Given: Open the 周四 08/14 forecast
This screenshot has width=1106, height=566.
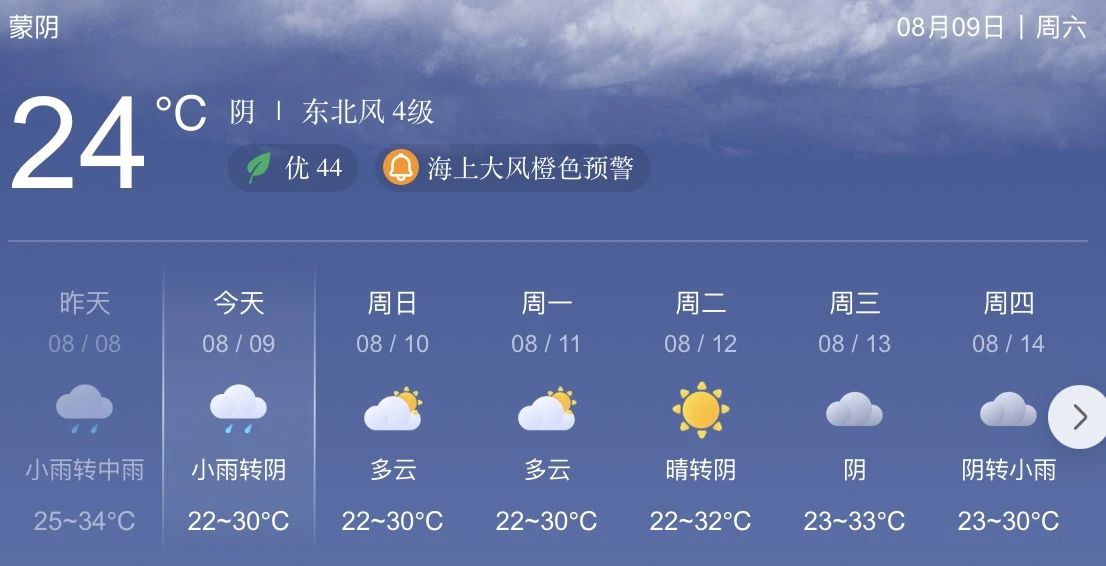Looking at the screenshot, I should pyautogui.click(x=1008, y=410).
